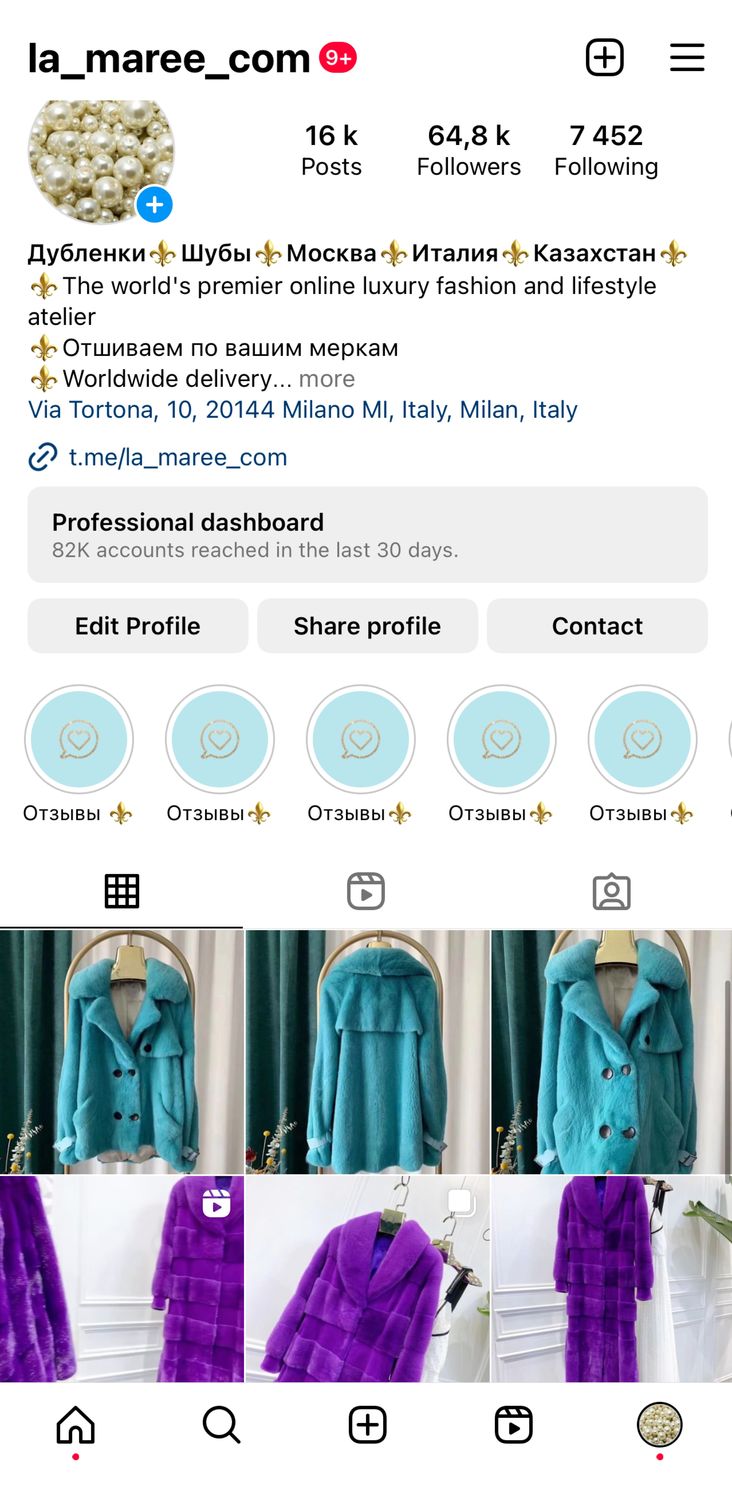
Task: Open the hamburger menu
Action: tap(687, 58)
